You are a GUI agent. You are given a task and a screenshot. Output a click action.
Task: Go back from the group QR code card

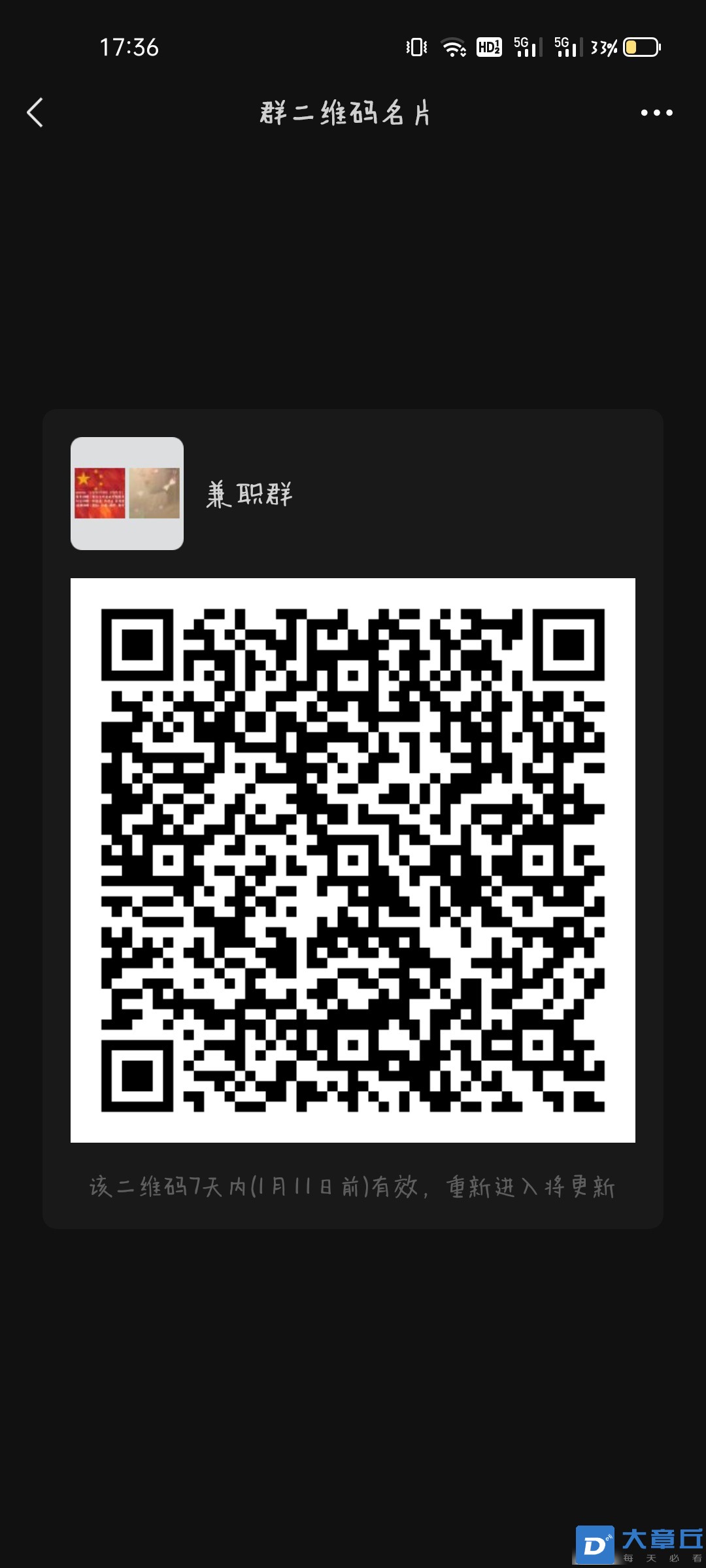coord(35,112)
